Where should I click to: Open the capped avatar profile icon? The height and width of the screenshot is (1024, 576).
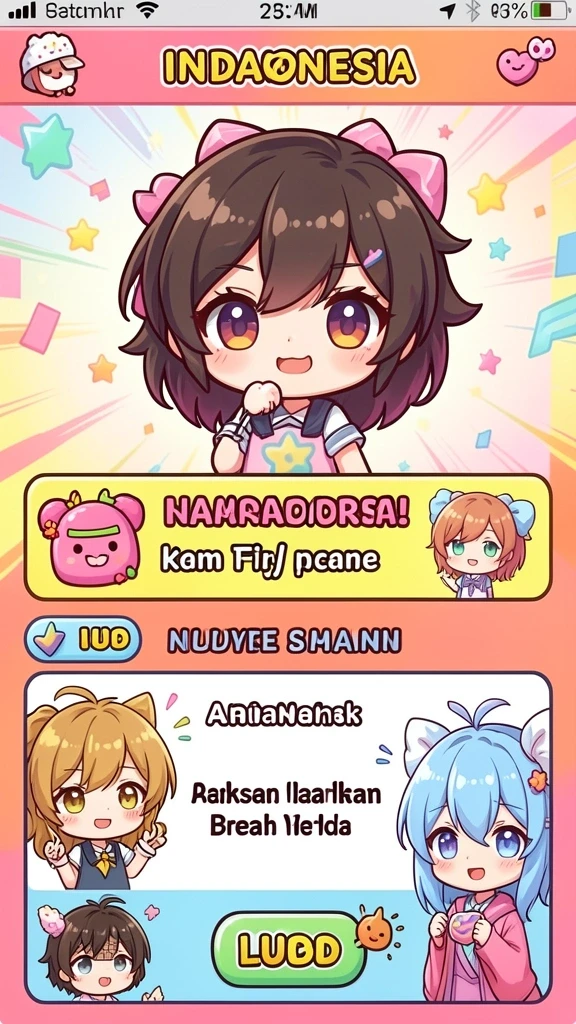(51, 64)
